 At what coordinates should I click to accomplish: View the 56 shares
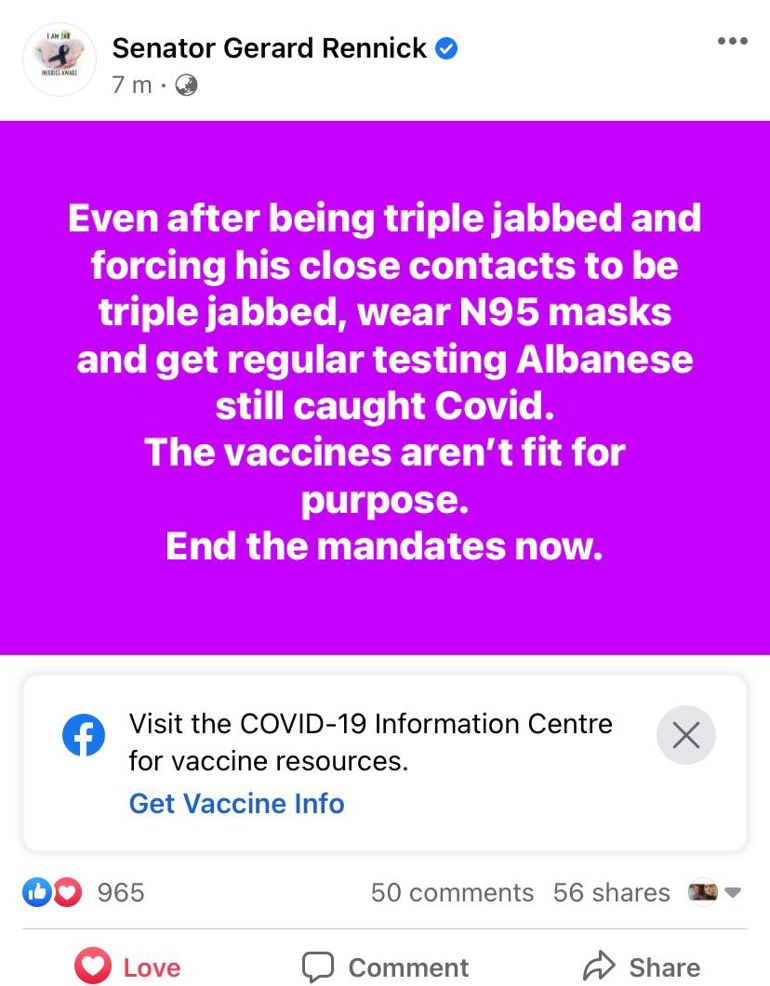pyautogui.click(x=611, y=892)
